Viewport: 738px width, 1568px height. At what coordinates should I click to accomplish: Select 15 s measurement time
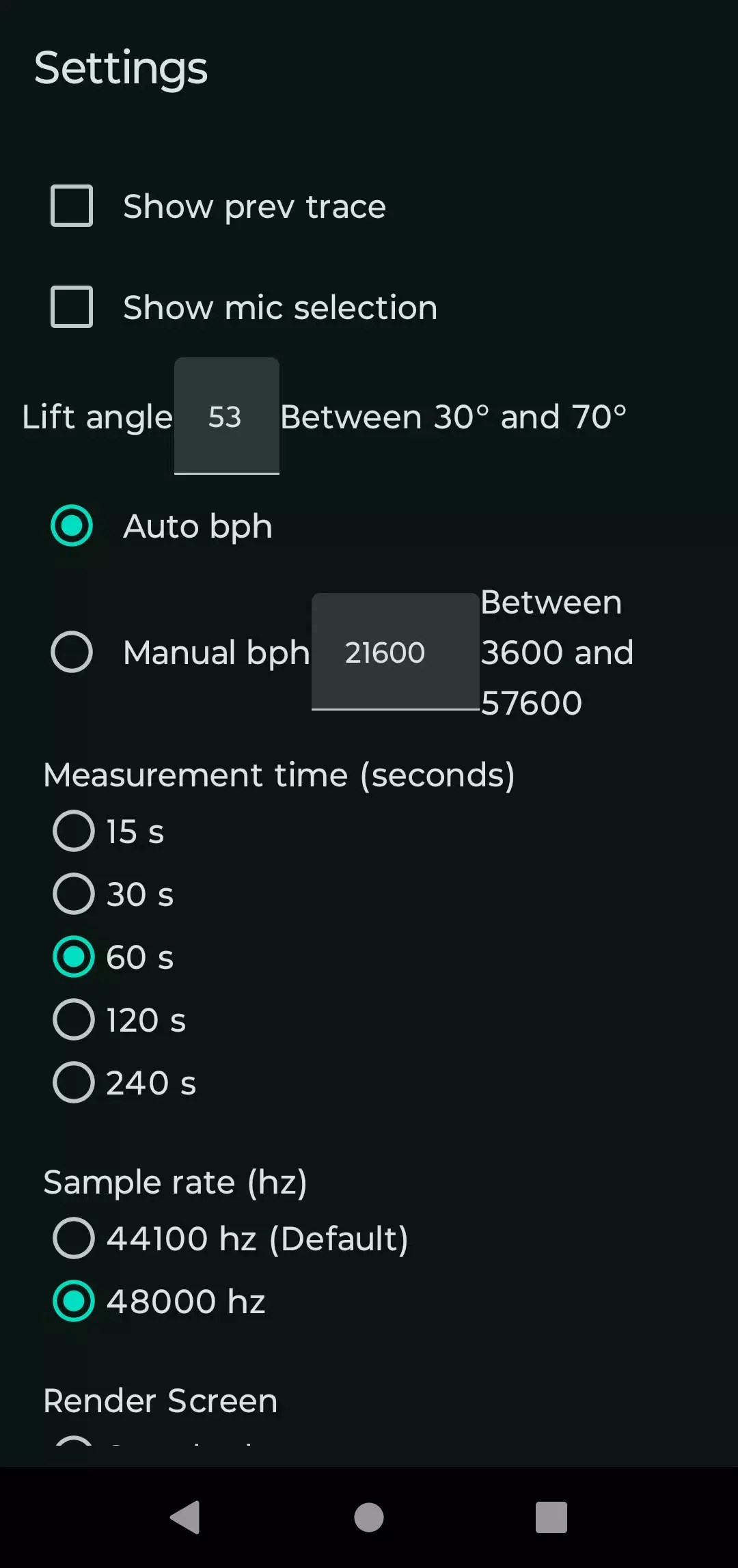(73, 831)
